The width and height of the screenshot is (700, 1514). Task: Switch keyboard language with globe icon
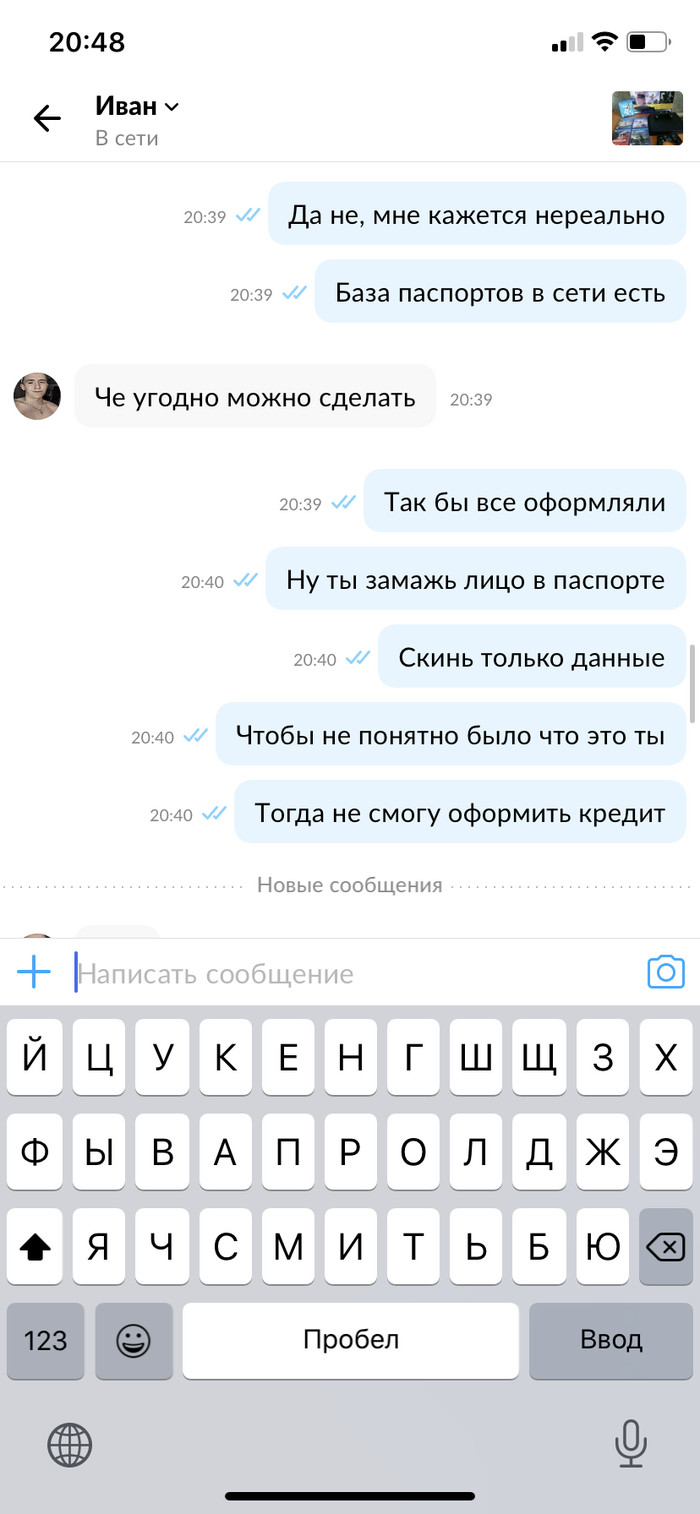click(70, 1444)
